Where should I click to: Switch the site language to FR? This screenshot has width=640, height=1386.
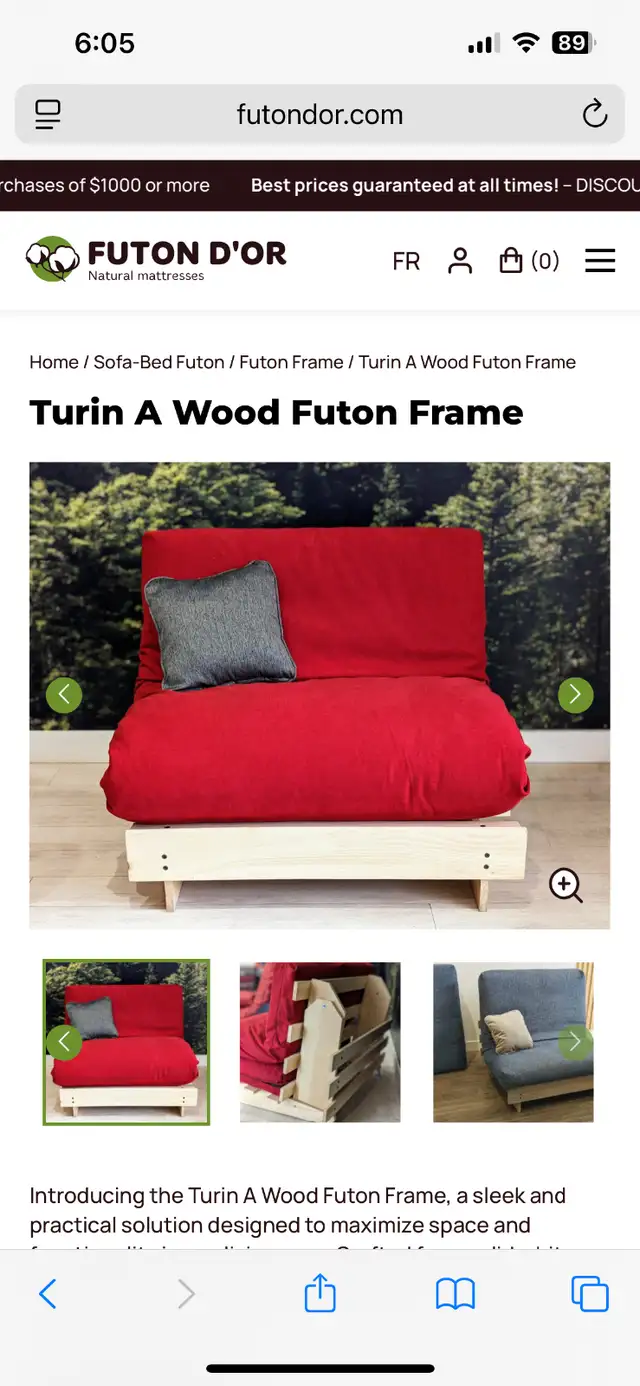click(406, 261)
